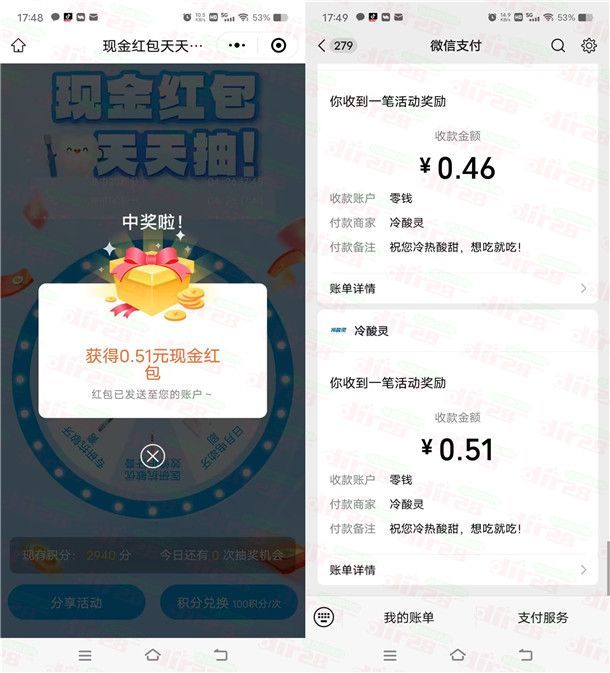Screen dimensions: 610x673
Task: Open the 我的账单 menu
Action: pos(409,618)
